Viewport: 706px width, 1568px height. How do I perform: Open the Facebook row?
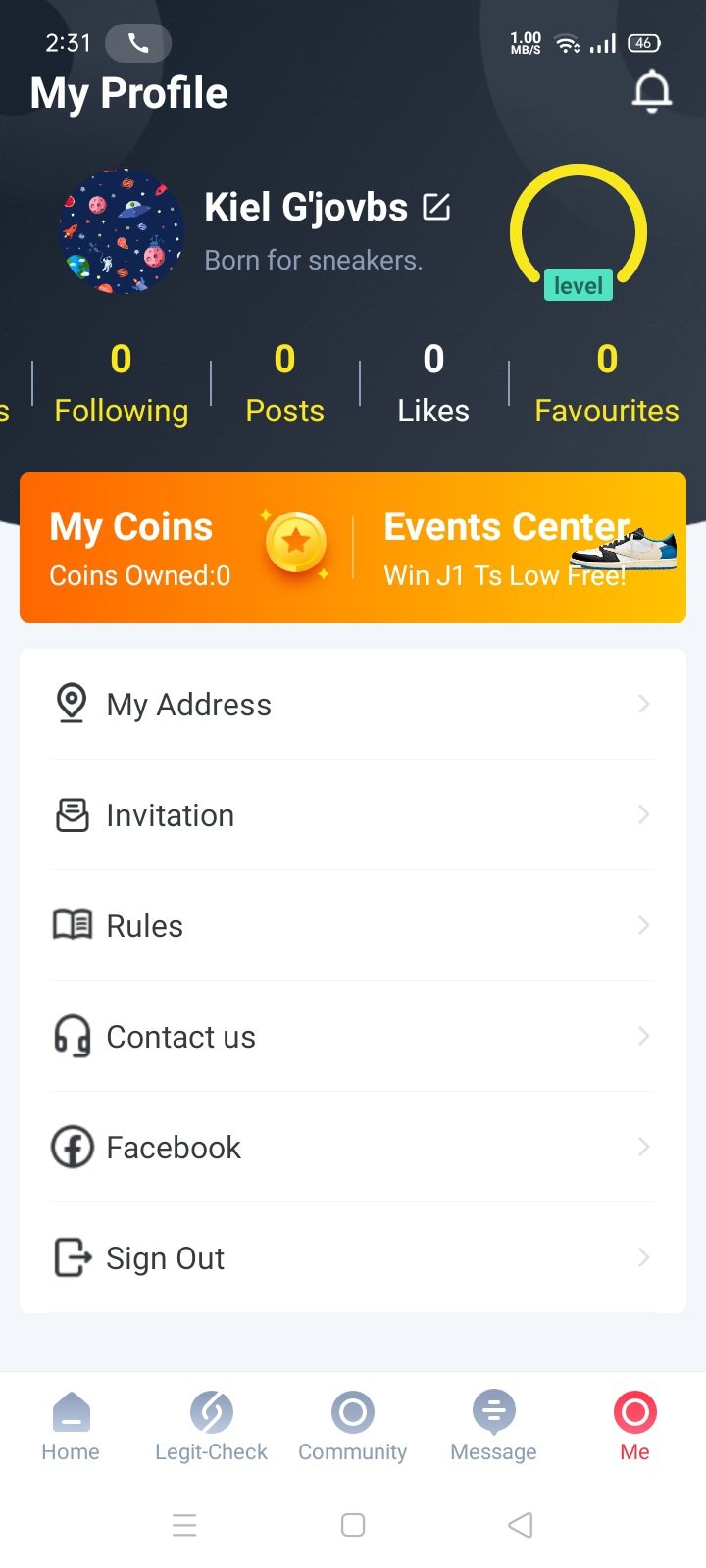coord(353,1147)
